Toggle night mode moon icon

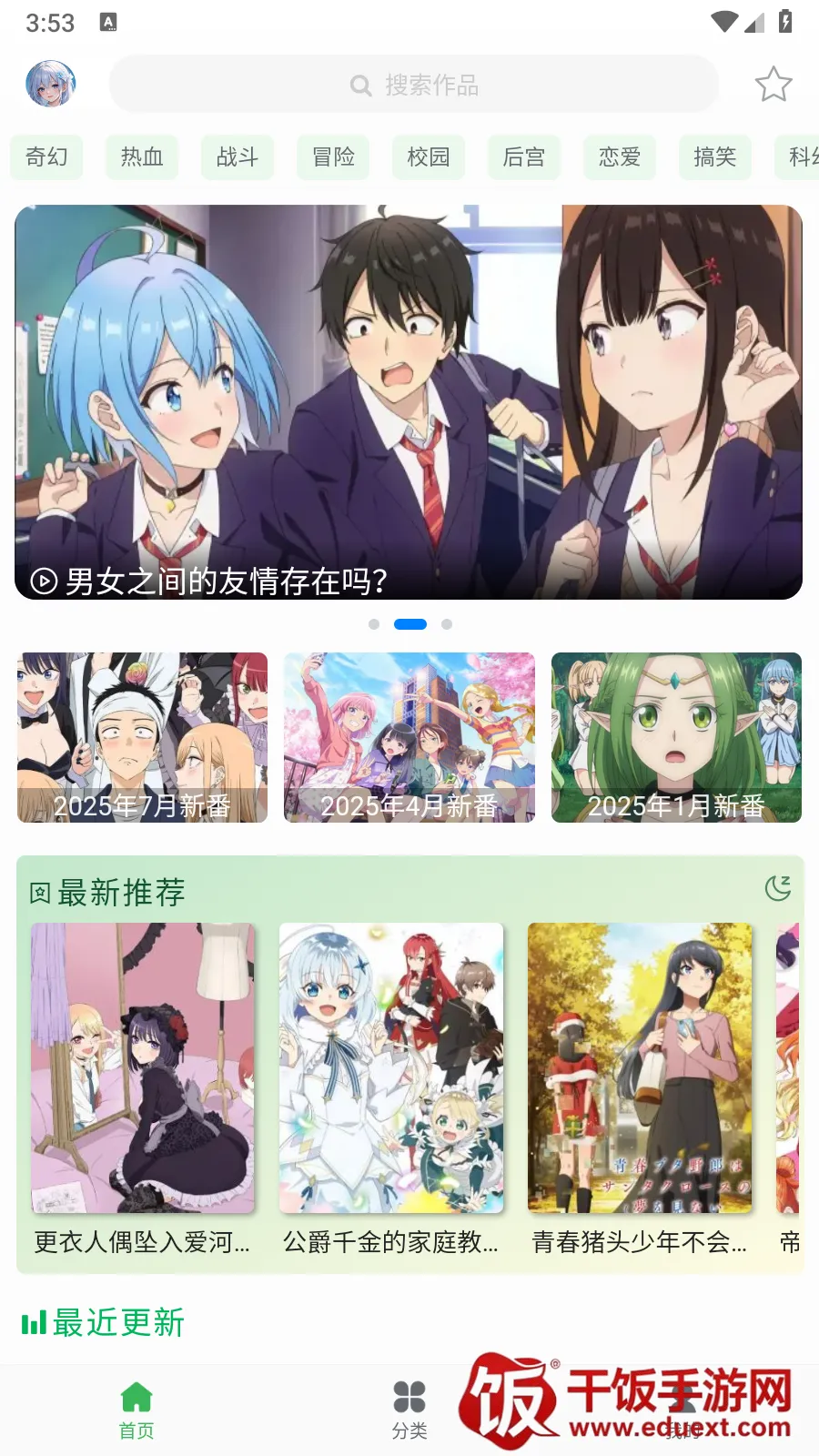777,888
